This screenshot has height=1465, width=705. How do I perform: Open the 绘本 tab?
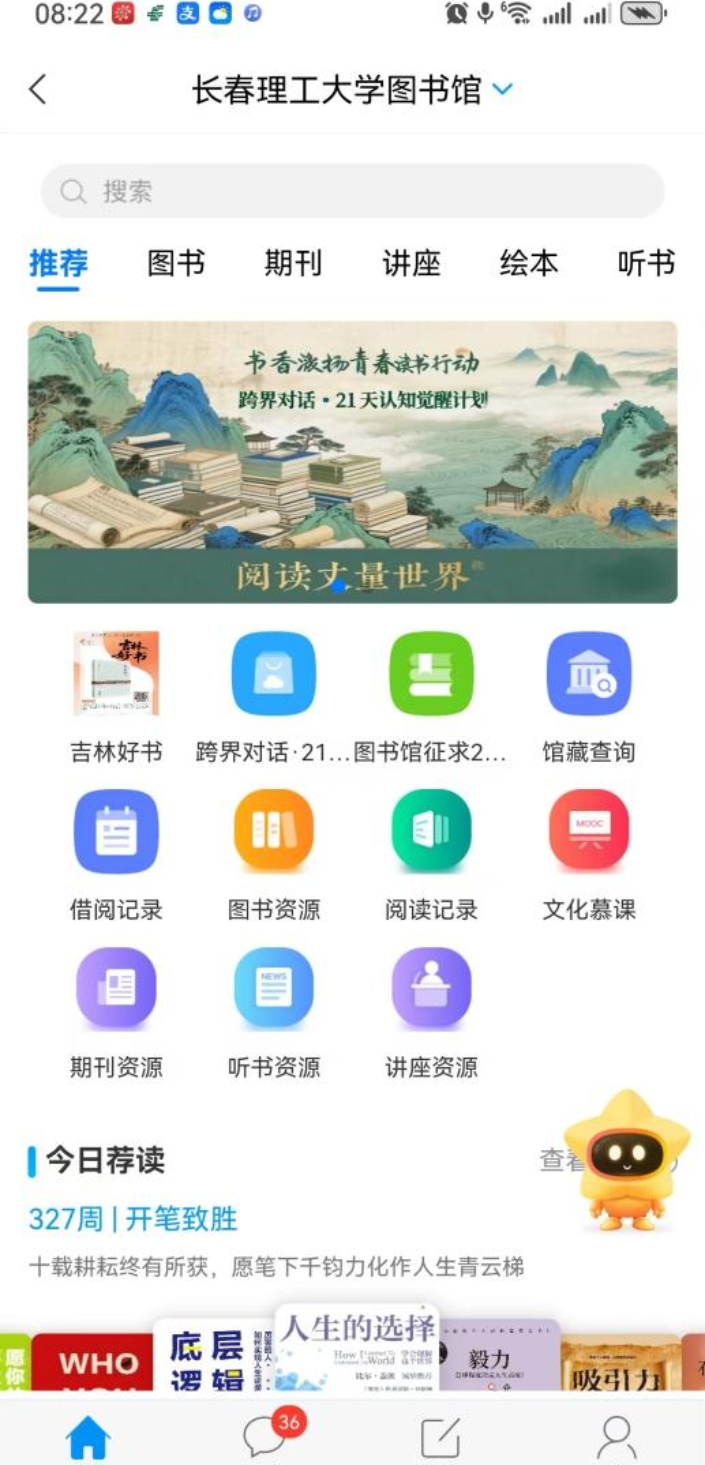coord(528,263)
